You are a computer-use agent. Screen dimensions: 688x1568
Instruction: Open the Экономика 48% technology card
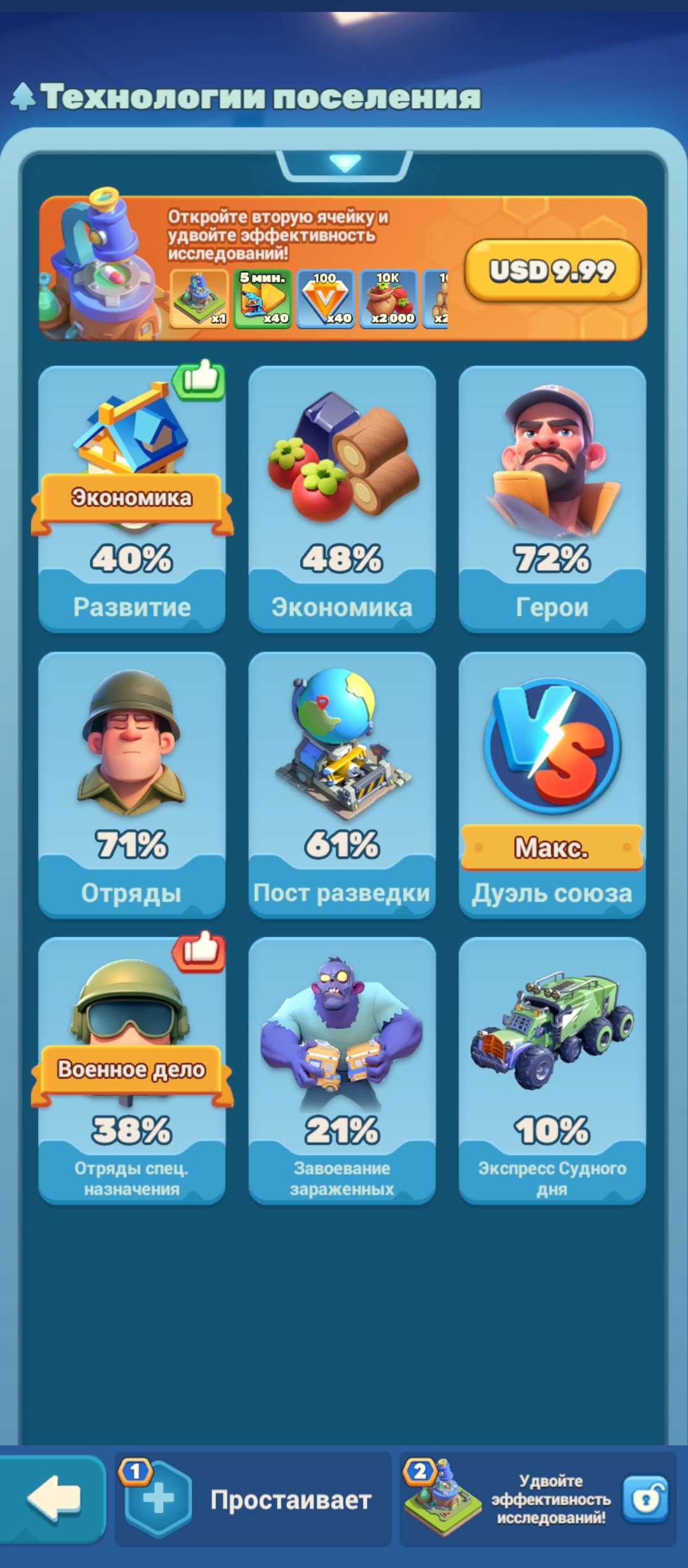[342, 498]
